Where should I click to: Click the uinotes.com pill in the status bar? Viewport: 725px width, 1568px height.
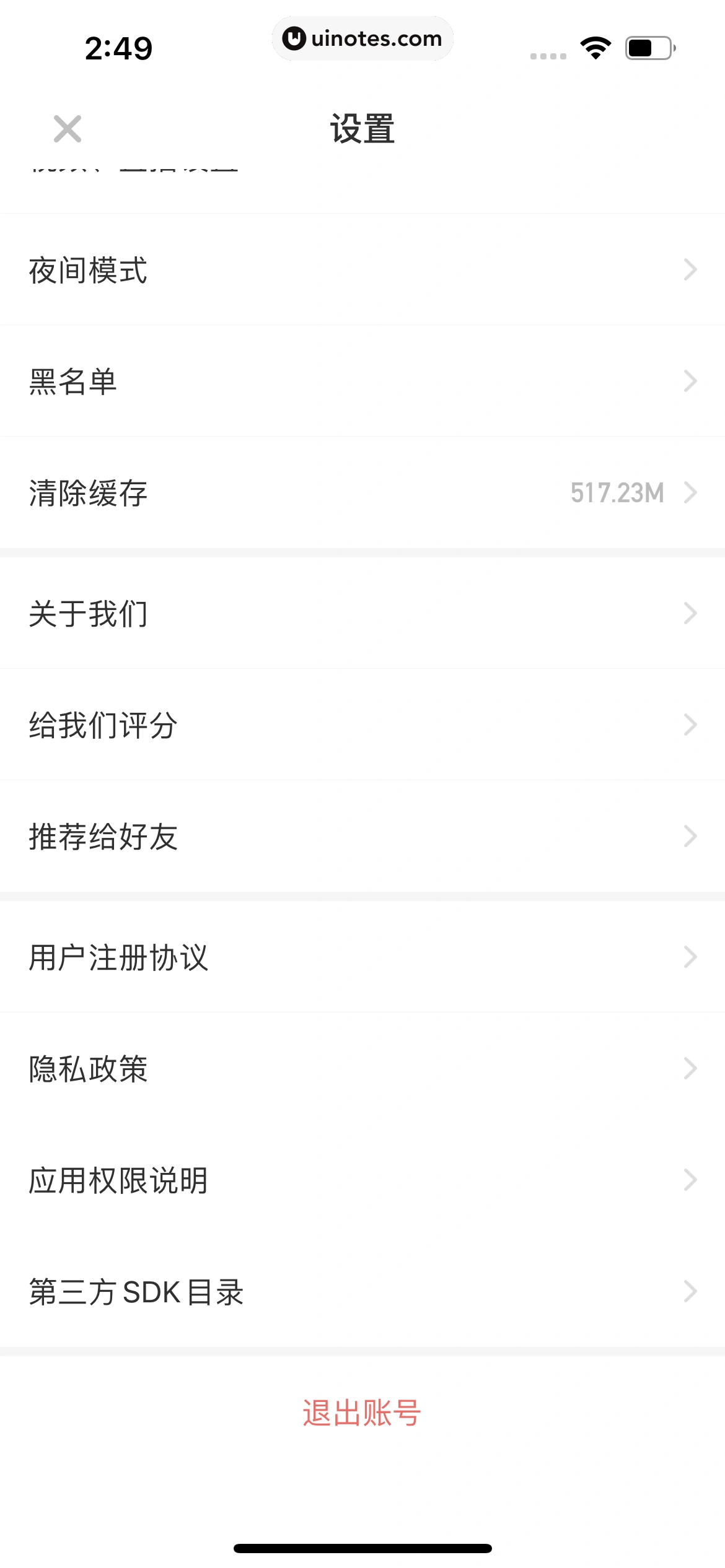362,38
